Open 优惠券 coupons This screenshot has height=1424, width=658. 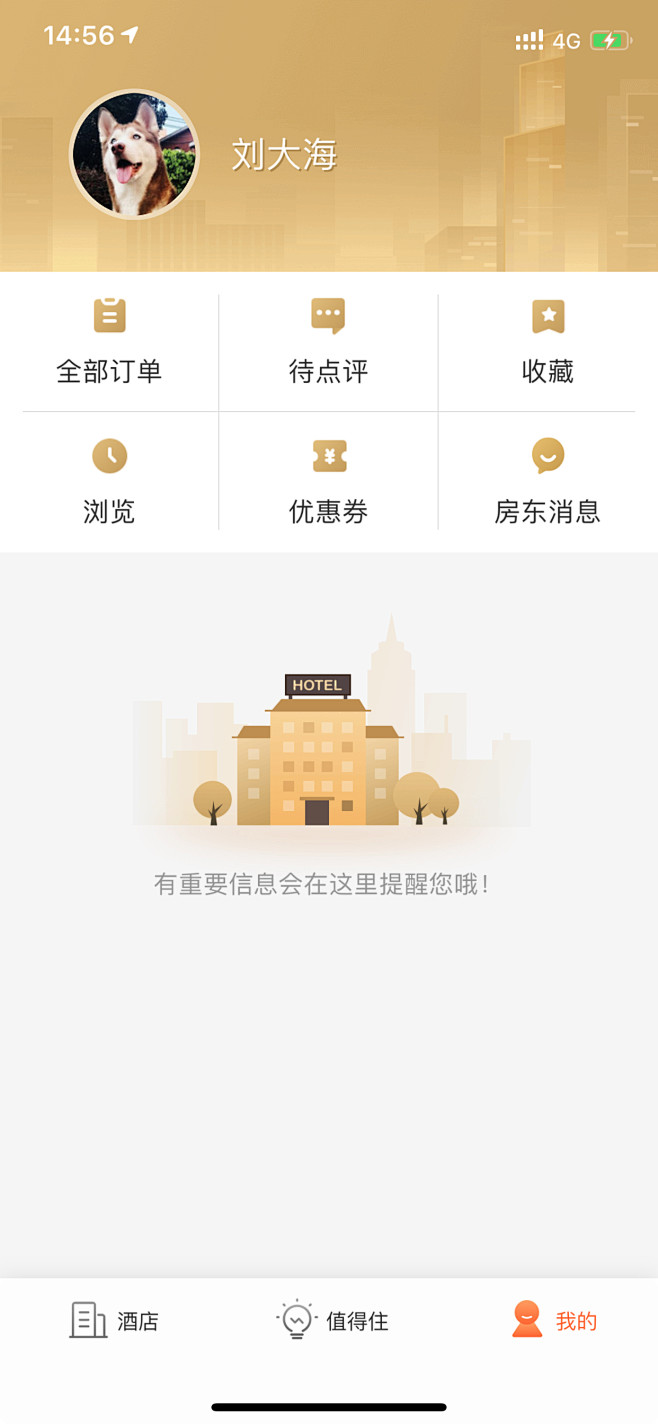328,482
